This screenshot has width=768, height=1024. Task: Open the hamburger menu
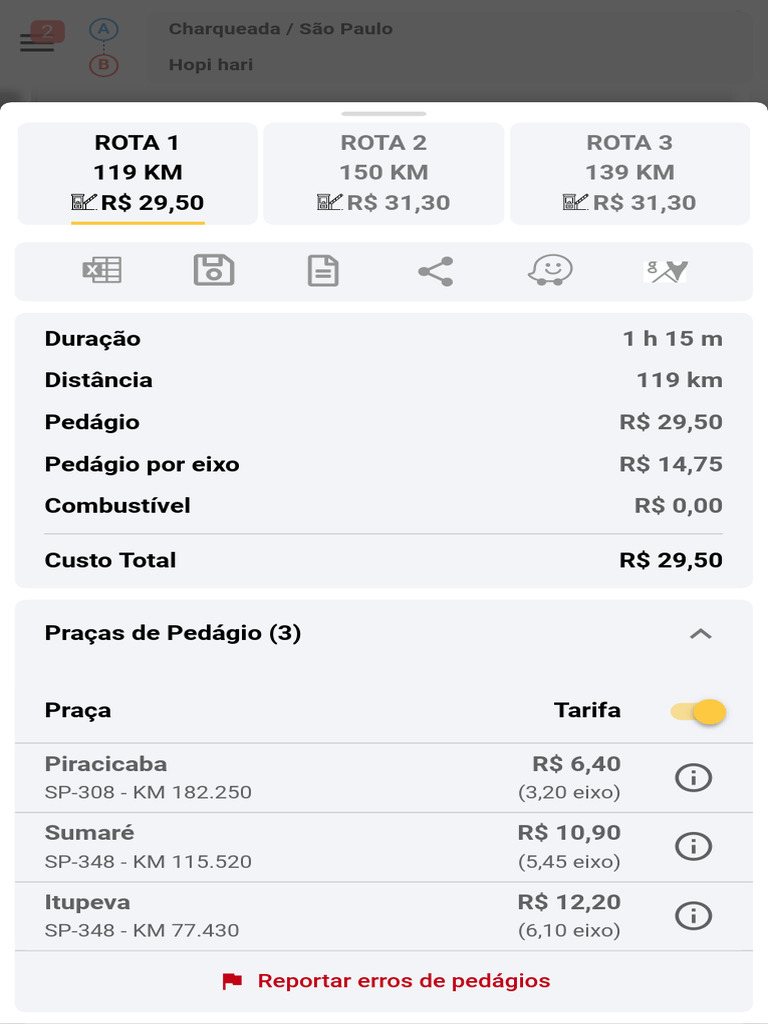pyautogui.click(x=37, y=44)
